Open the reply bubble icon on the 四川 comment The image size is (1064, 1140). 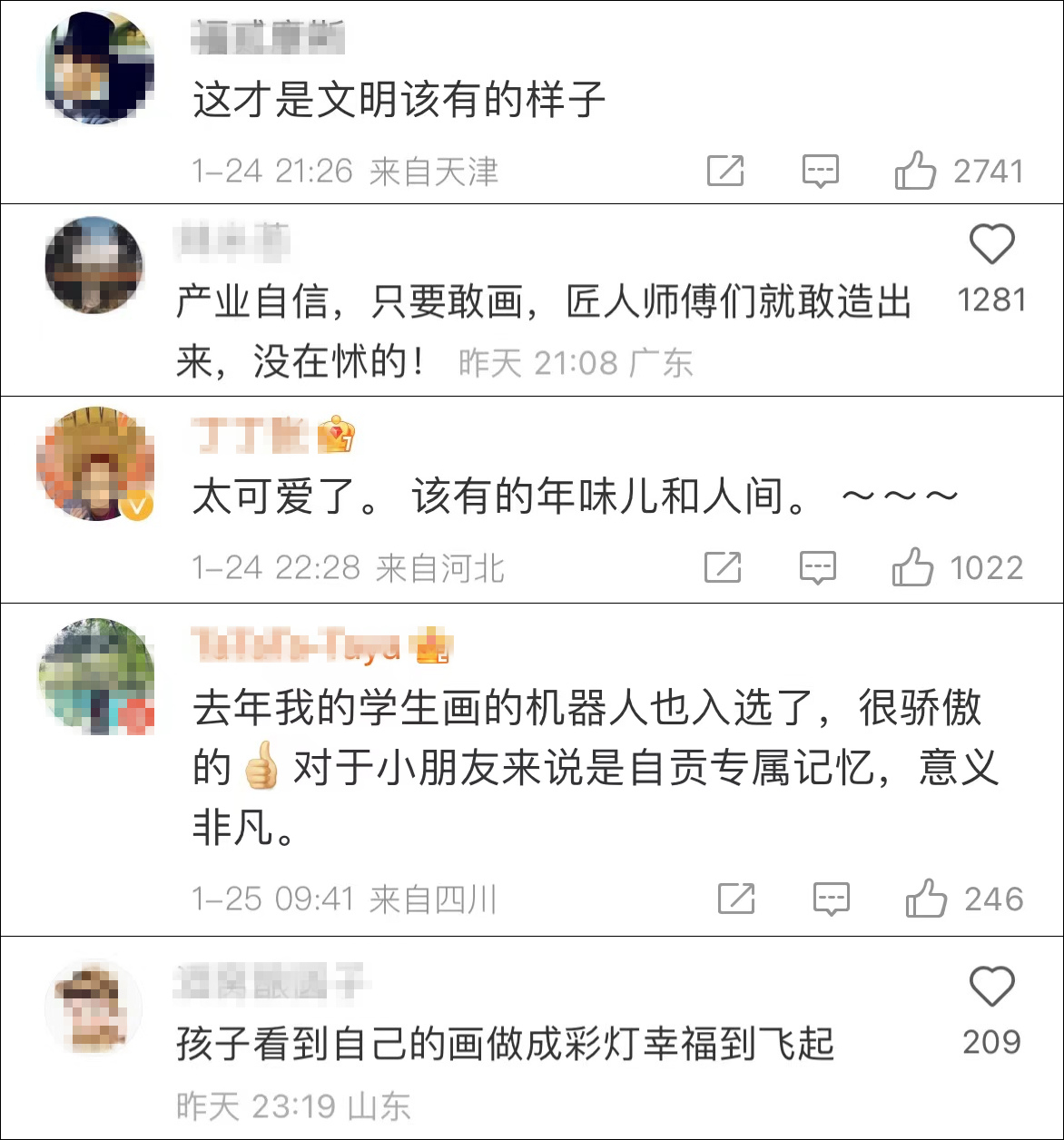830,900
